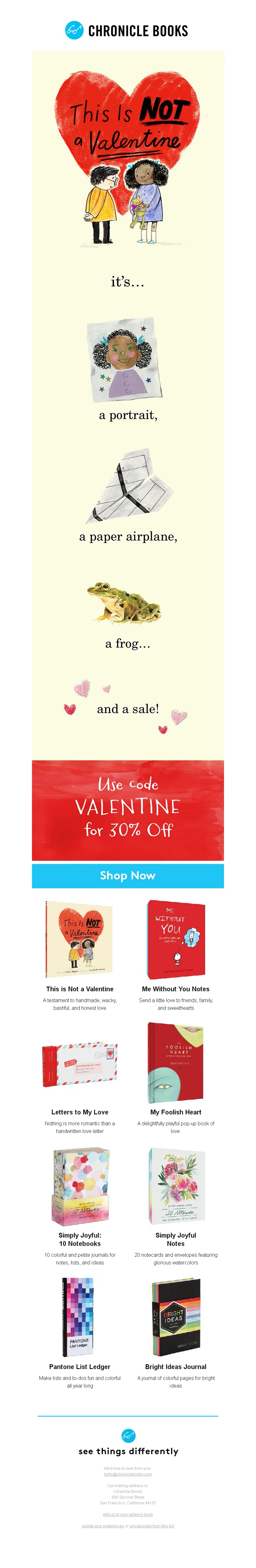Screen dimensions: 256x1568
Task: Email hello@chroniclebooks.com link
Action: point(128,1474)
